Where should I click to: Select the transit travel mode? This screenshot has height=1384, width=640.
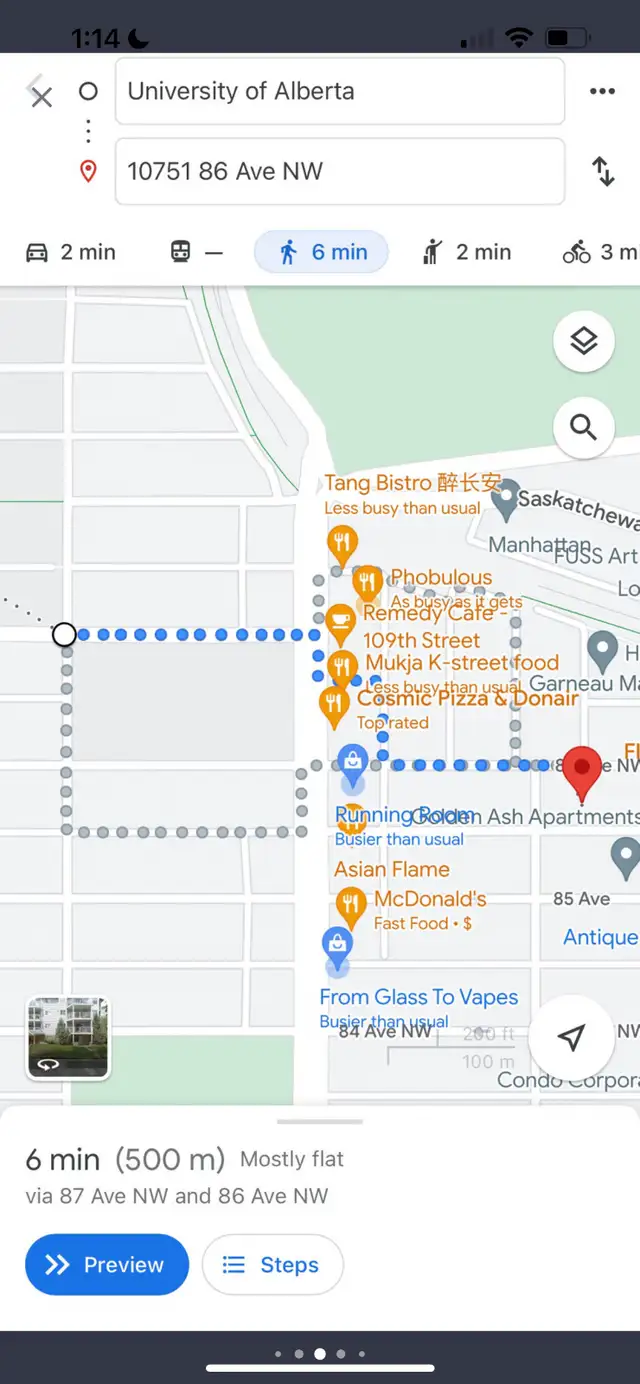click(x=197, y=252)
